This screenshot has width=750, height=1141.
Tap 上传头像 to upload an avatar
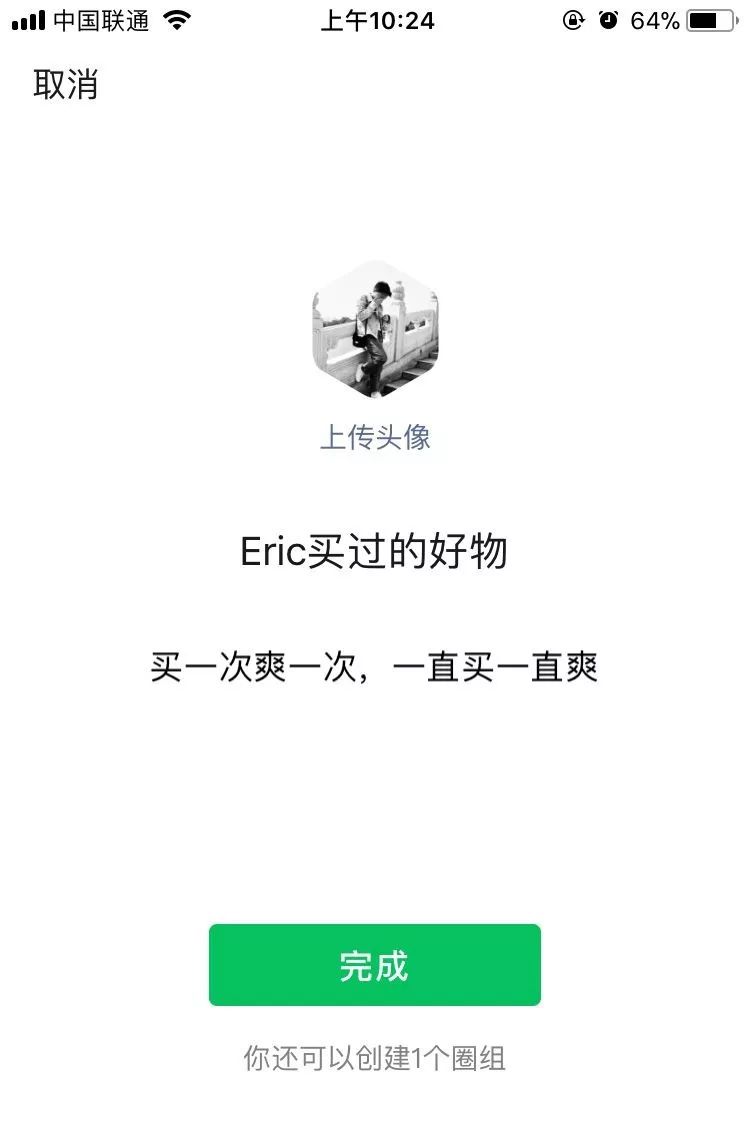pos(375,437)
